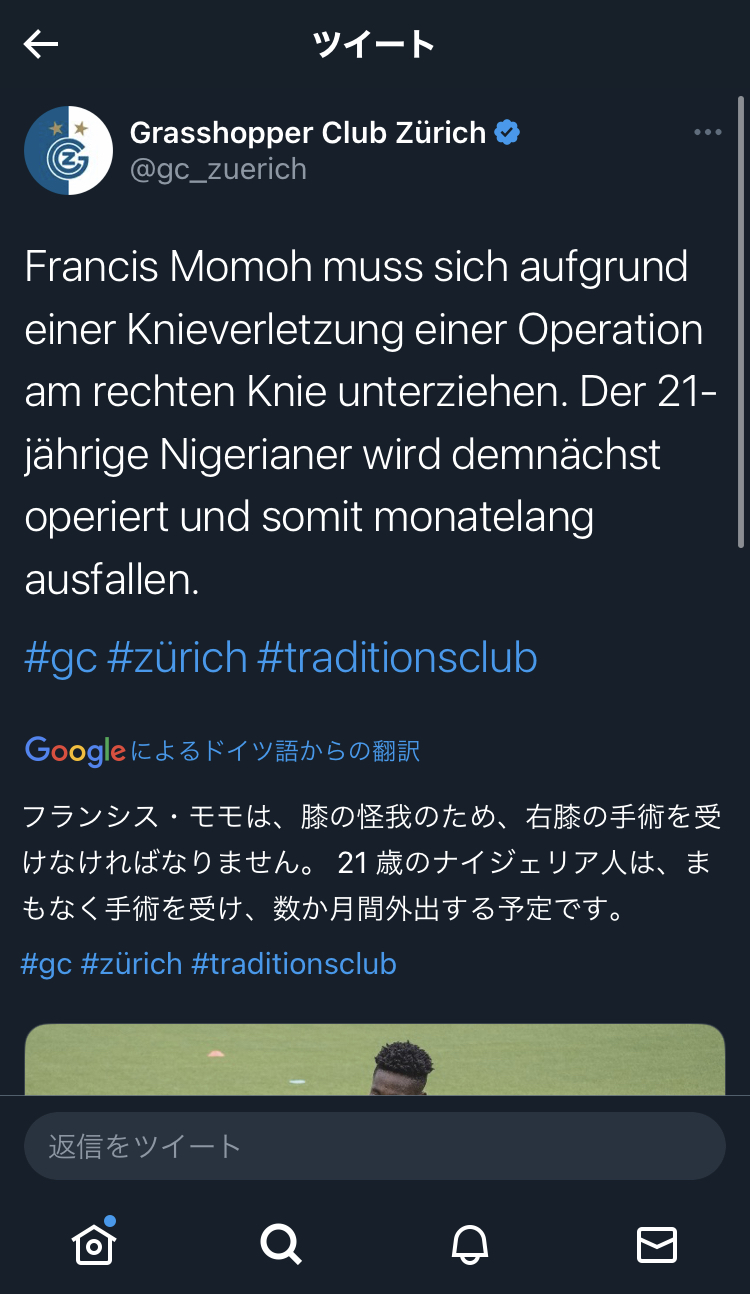Open the notifications bell tab
Screen dimensions: 750x1294
point(469,1244)
